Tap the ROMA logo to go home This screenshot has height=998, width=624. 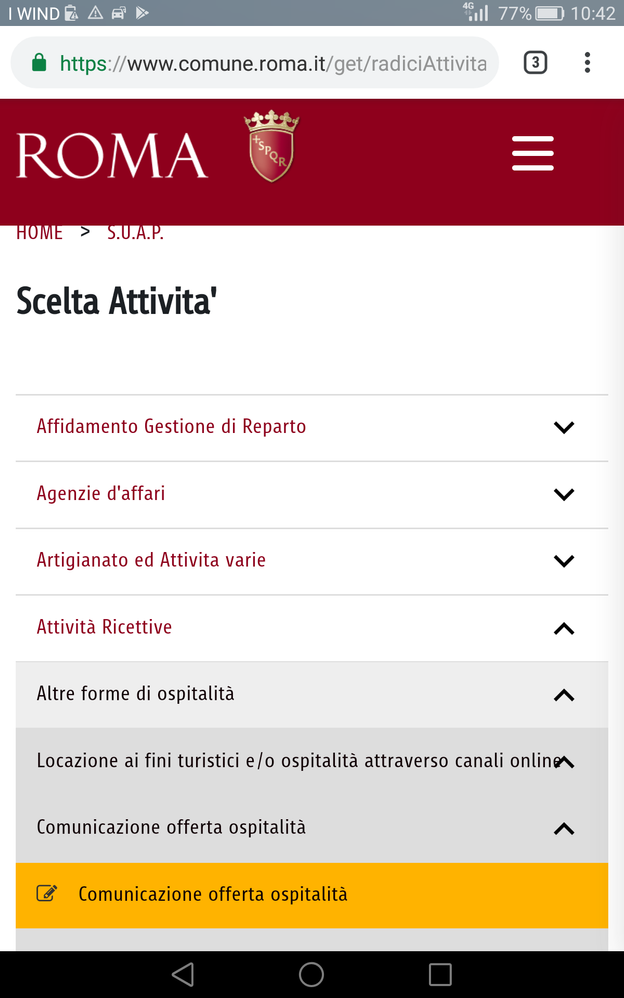tap(112, 157)
